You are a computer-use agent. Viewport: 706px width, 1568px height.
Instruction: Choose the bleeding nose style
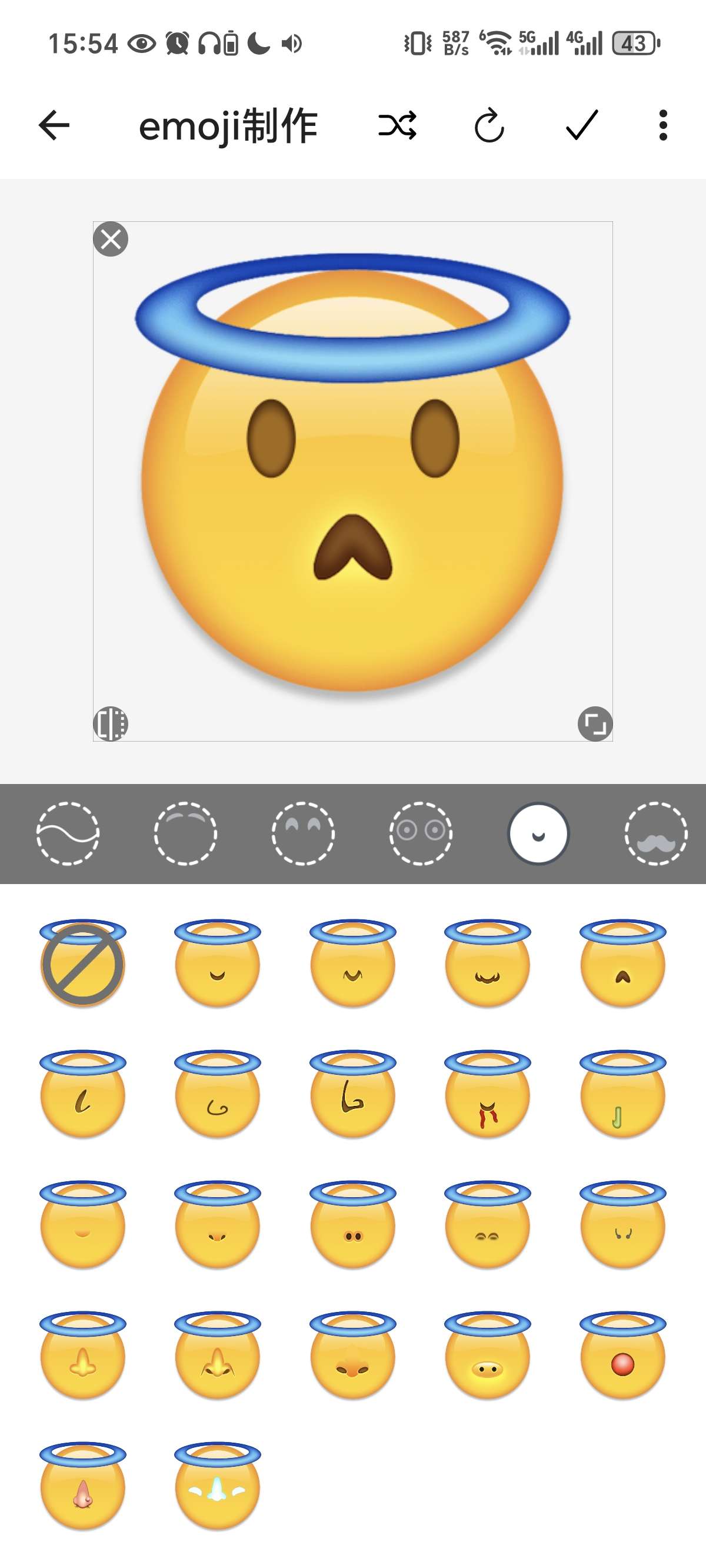[x=488, y=1095]
